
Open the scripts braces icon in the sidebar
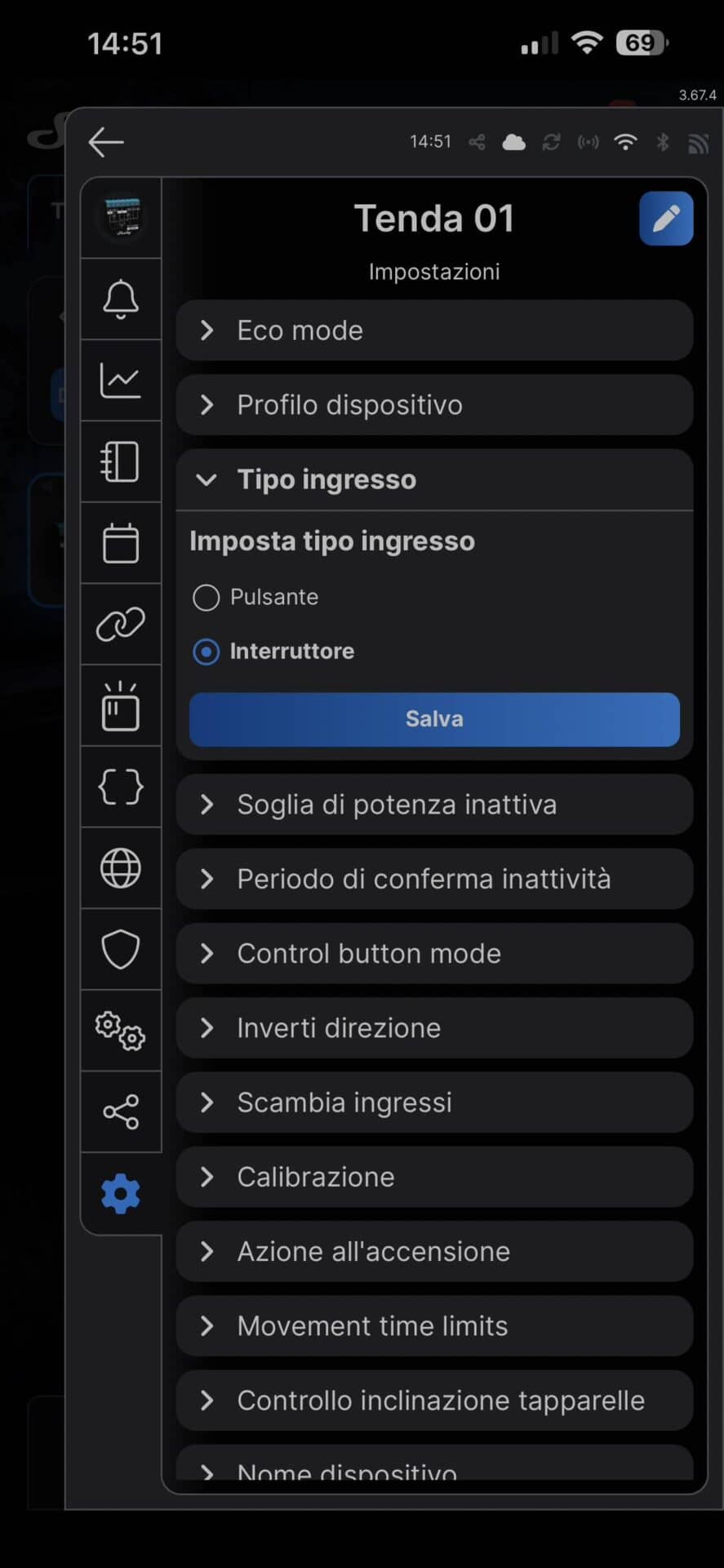point(120,786)
